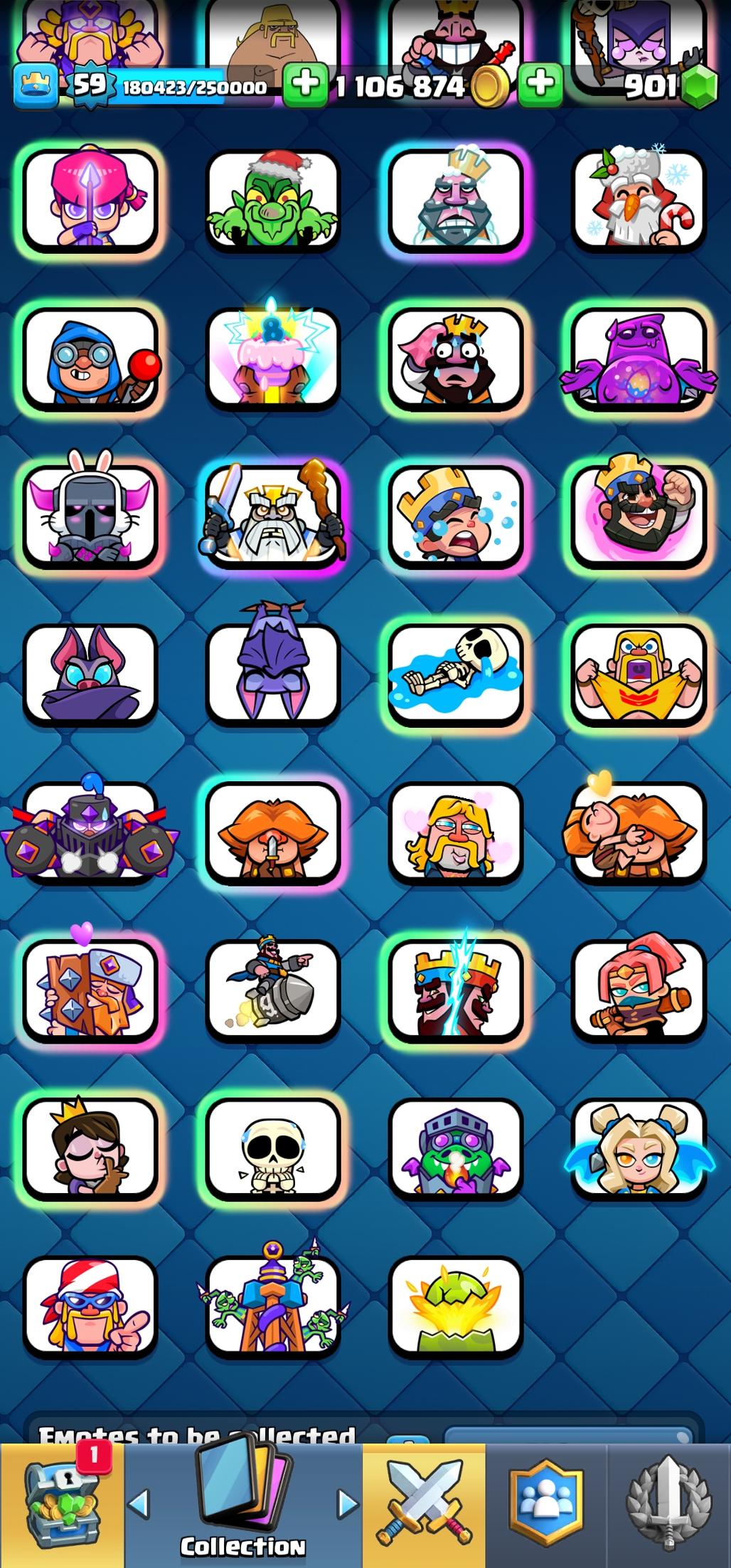Image resolution: width=731 pixels, height=1568 pixels.
Task: Open the Clan social tab
Action: pos(546,1505)
